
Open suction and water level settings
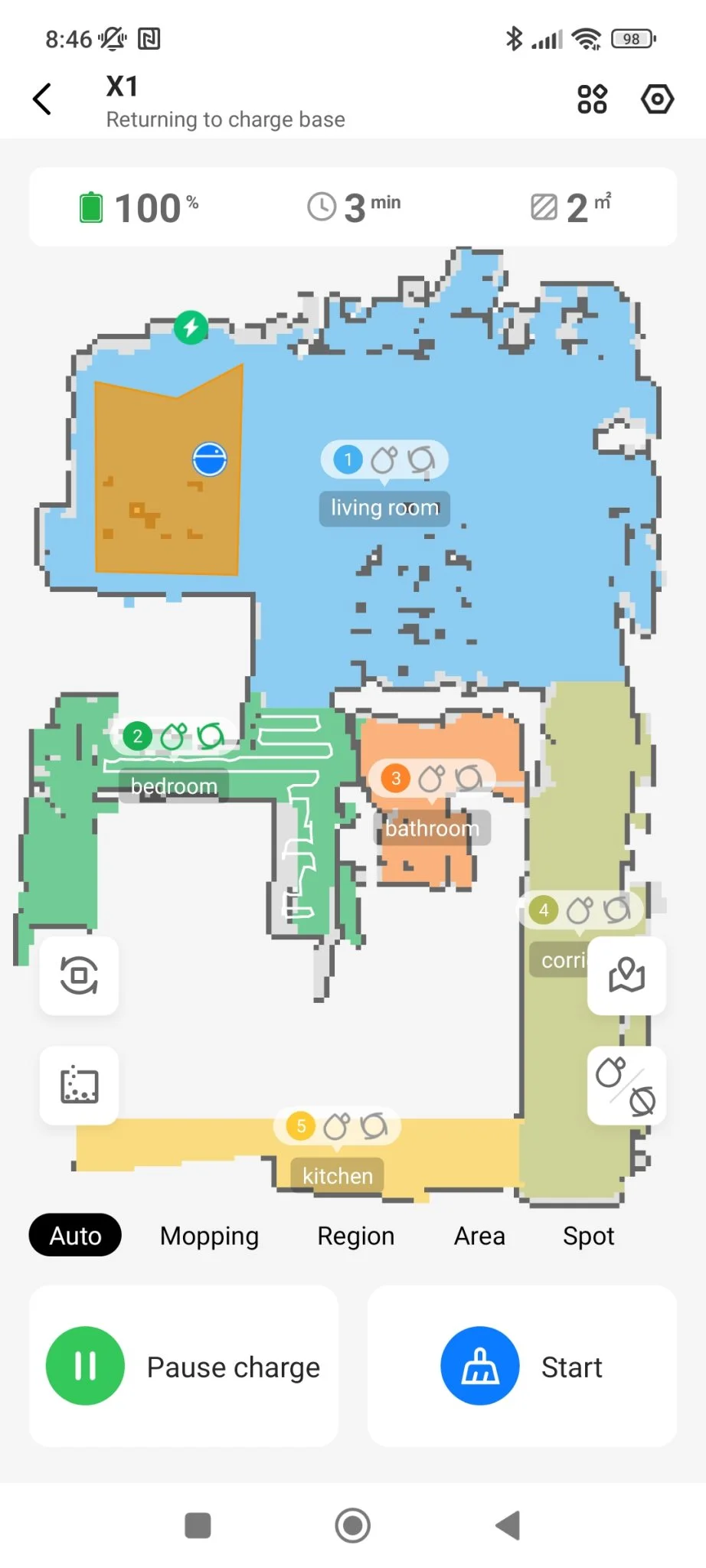(626, 1085)
